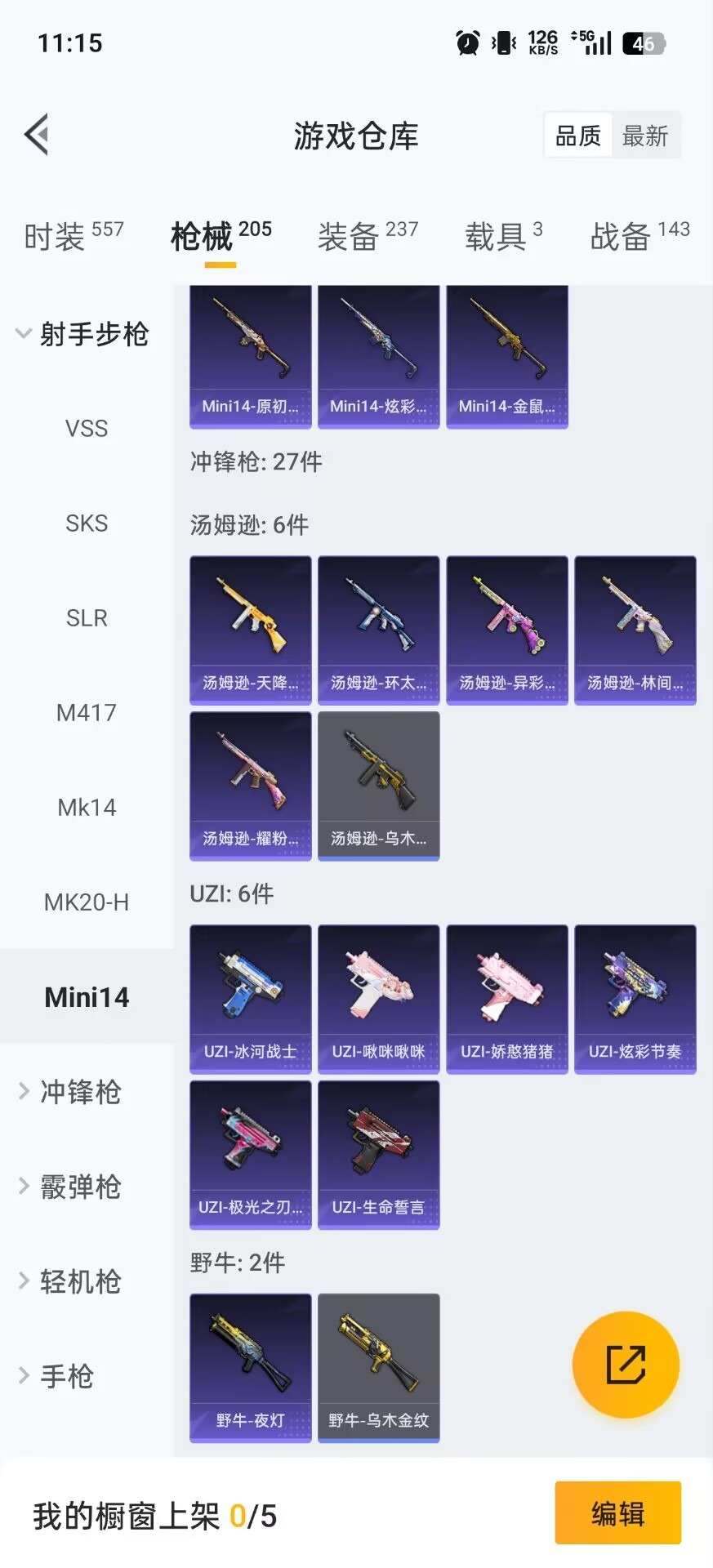713x1568 pixels.
Task: Switch sorting to 品质
Action: point(577,135)
